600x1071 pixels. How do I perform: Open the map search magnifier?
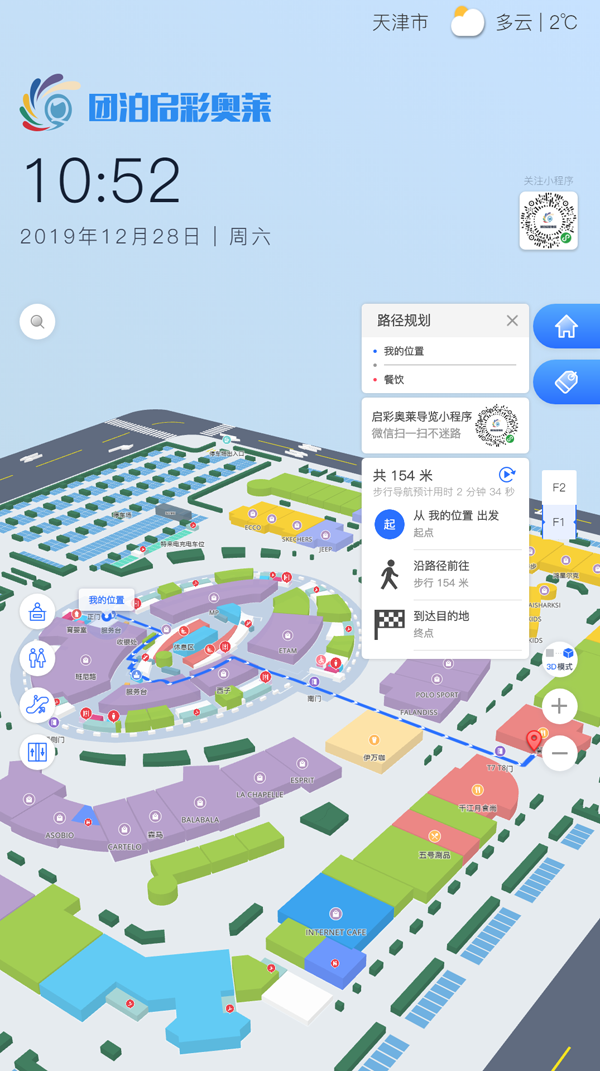pyautogui.click(x=37, y=322)
